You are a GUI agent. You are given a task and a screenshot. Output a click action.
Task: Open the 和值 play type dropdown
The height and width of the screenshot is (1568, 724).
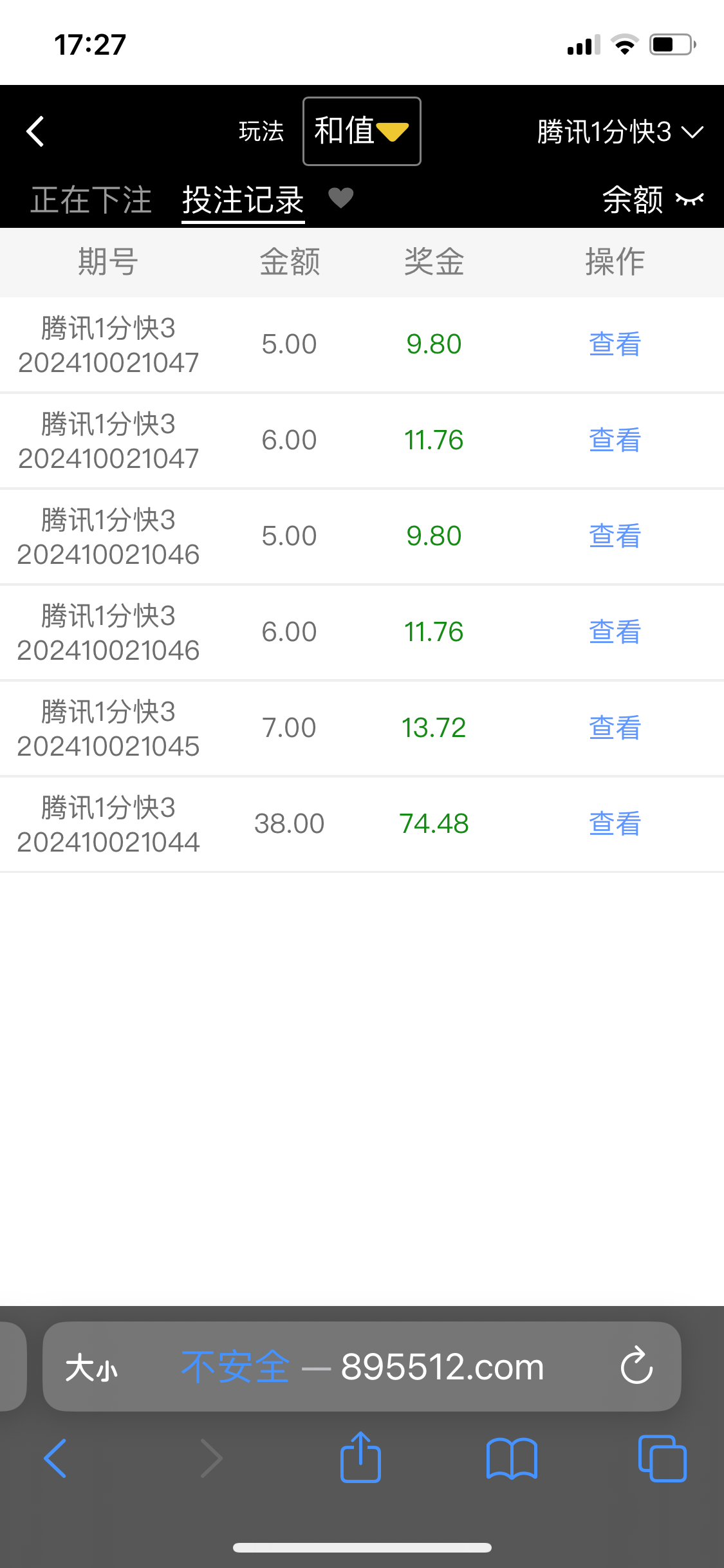click(362, 131)
